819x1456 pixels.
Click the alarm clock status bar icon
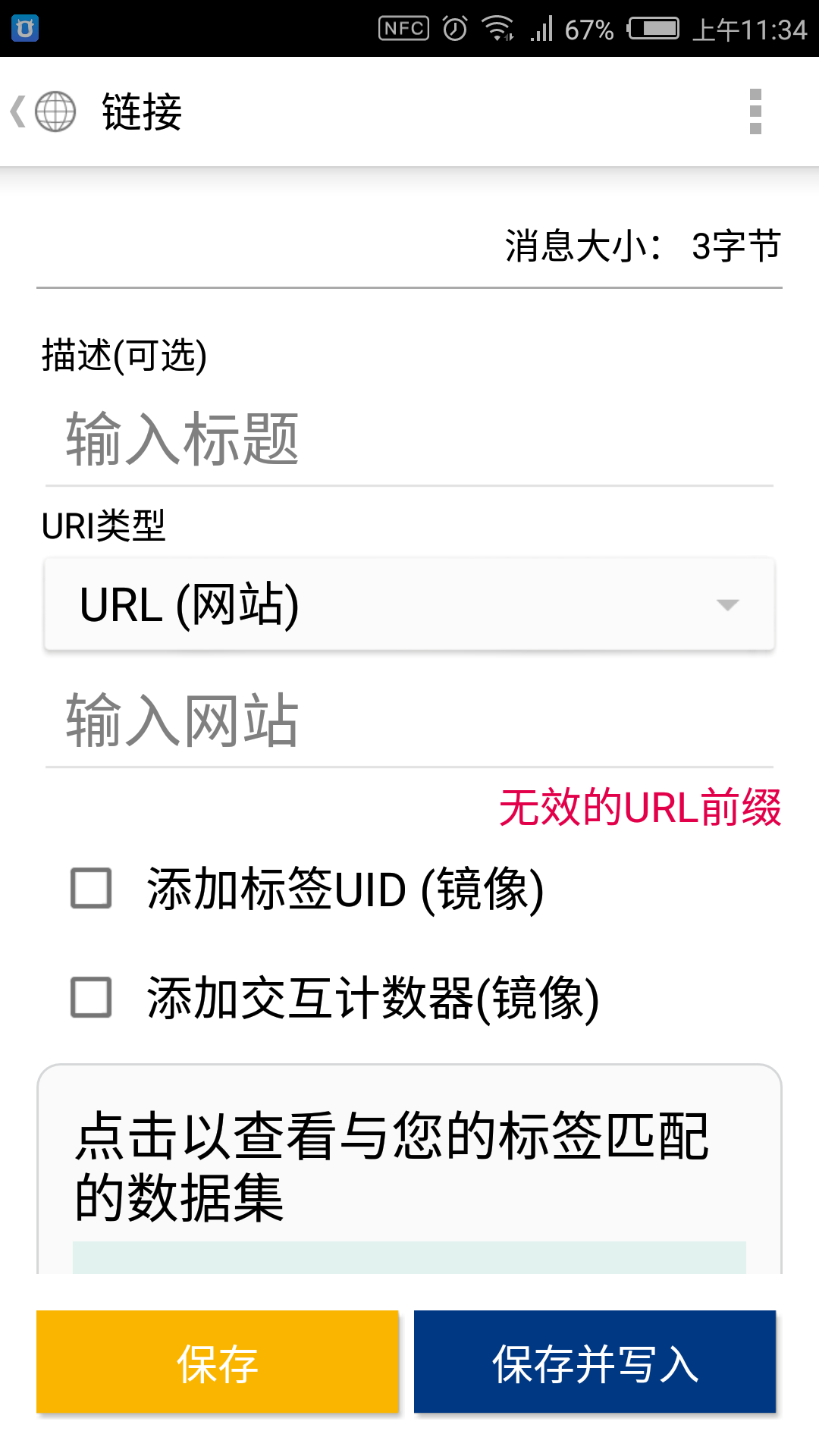[x=453, y=27]
